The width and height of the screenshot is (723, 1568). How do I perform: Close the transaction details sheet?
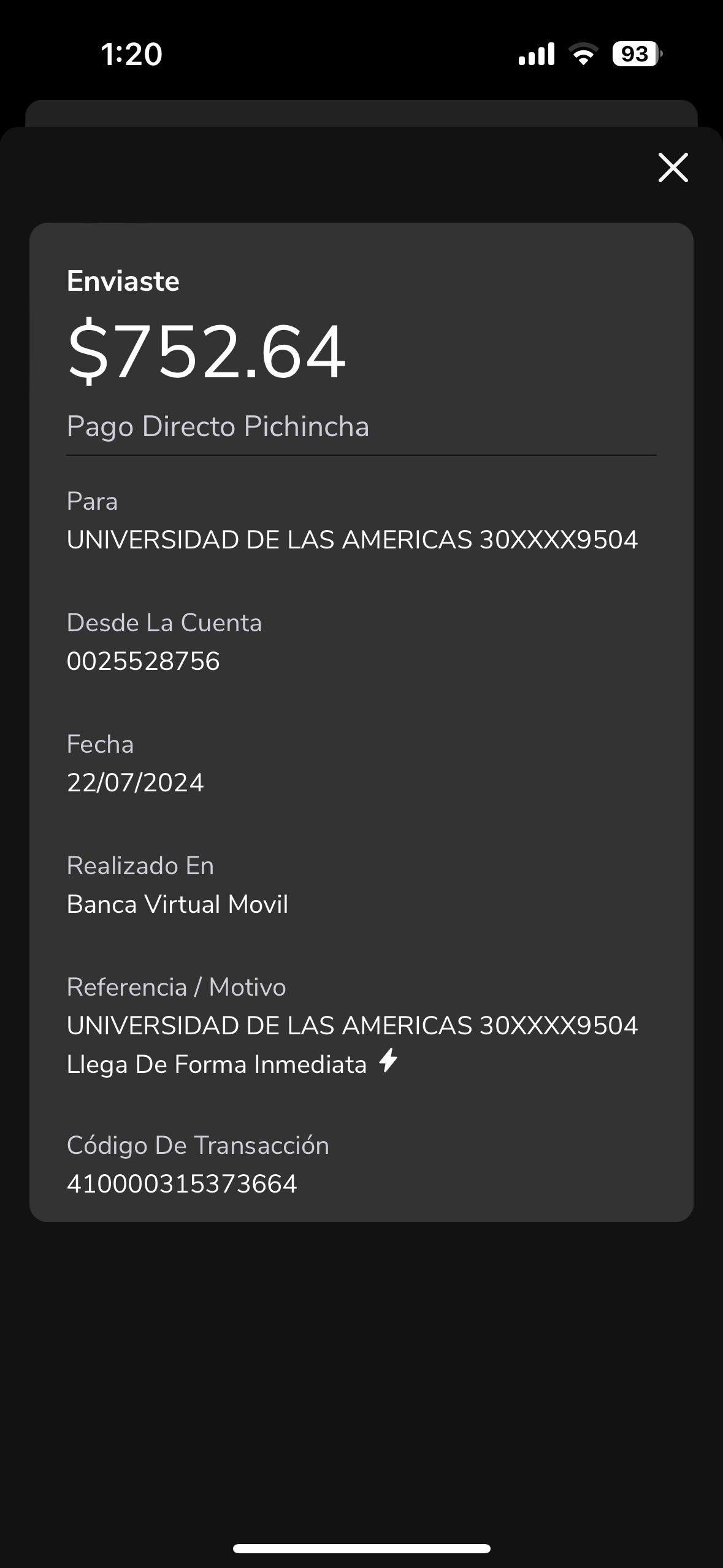point(673,167)
